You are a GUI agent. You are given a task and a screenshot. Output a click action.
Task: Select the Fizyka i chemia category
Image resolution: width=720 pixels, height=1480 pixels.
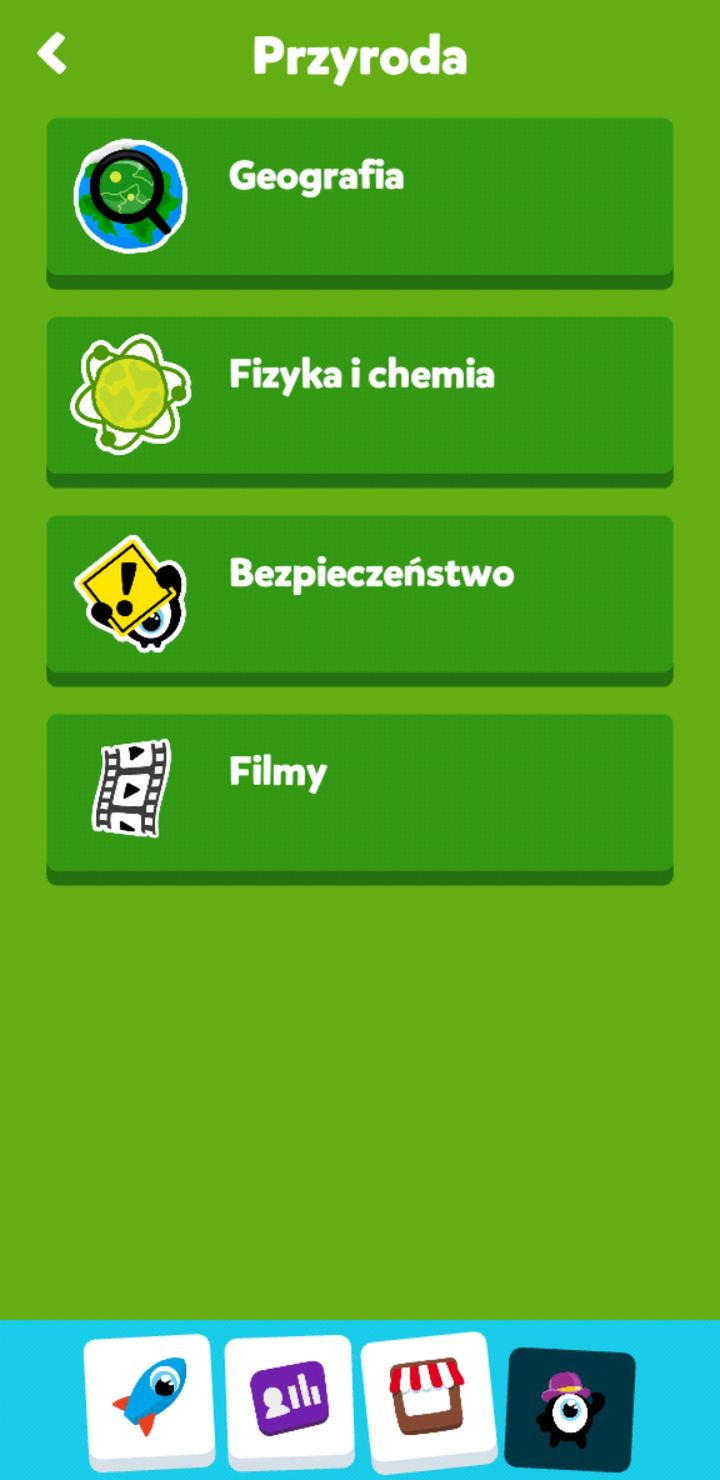360,402
